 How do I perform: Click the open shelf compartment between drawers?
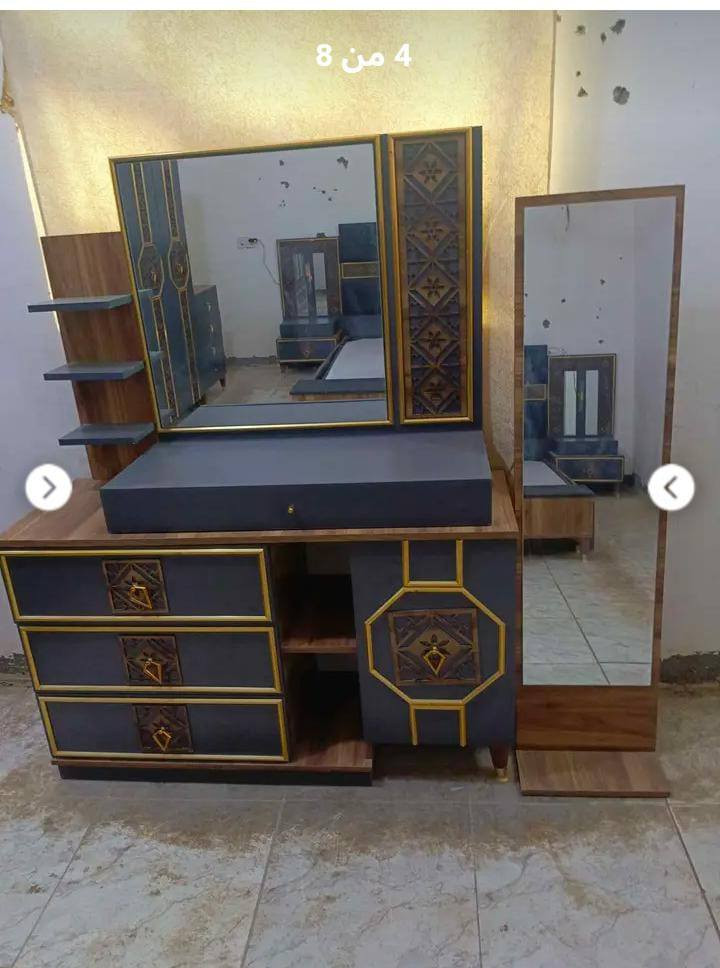(x=316, y=640)
